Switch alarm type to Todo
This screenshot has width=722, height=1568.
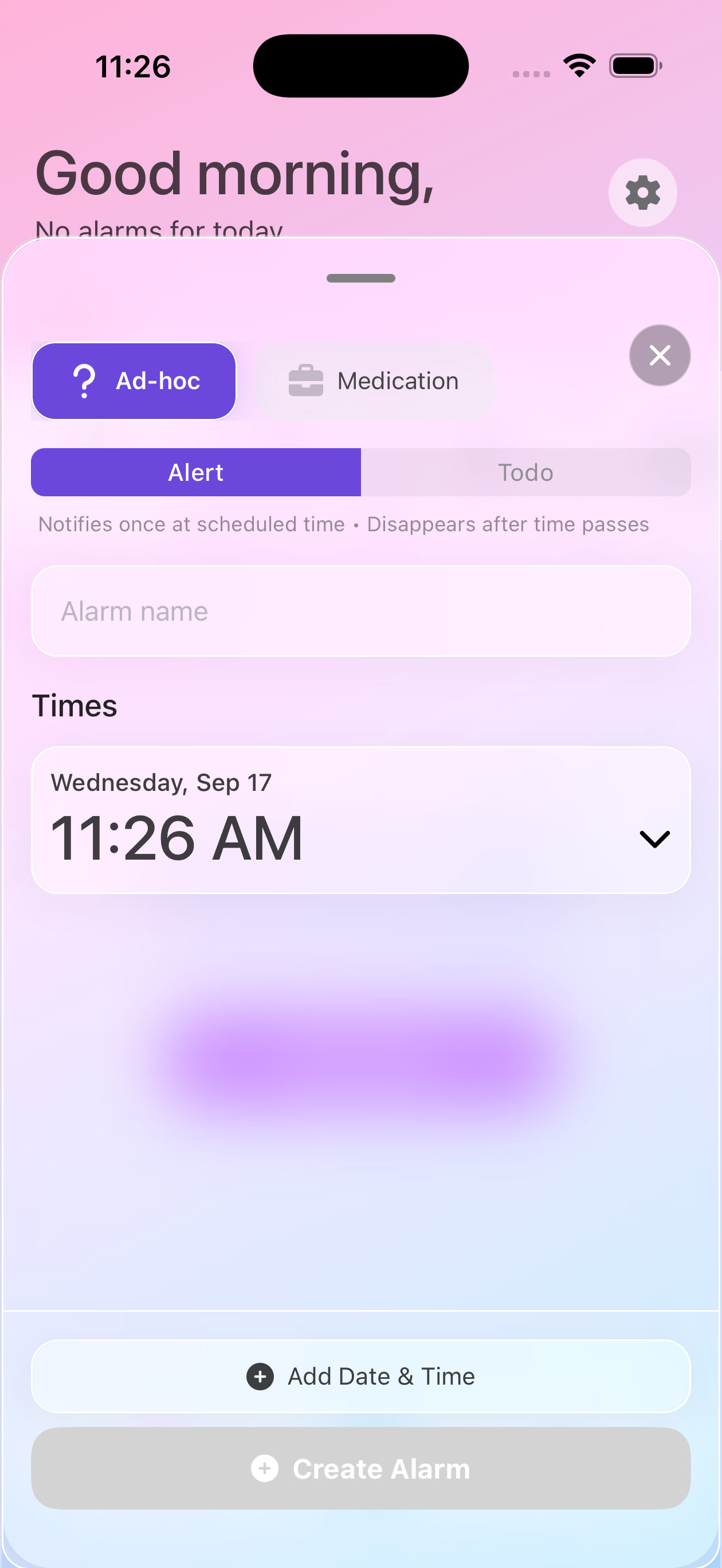pos(525,472)
